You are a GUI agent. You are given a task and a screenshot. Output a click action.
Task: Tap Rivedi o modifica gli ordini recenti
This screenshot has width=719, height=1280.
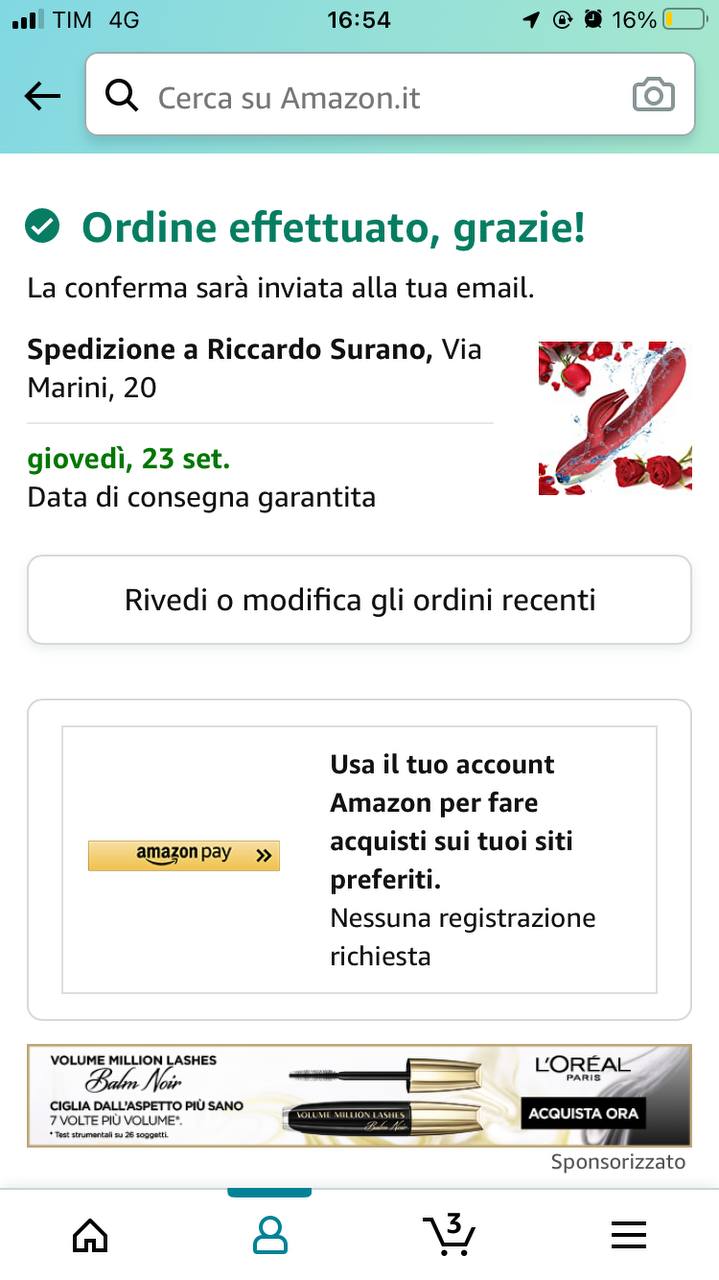coord(359,600)
